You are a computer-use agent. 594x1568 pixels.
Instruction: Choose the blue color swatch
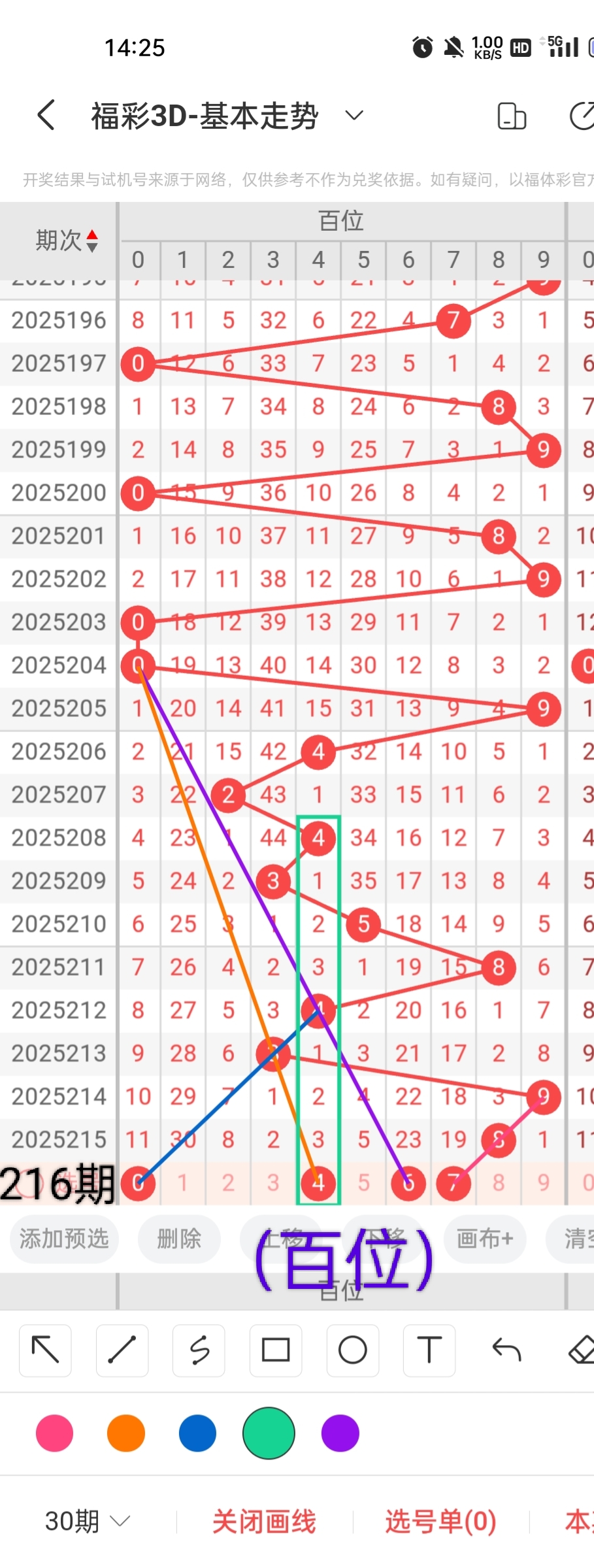point(197,1433)
